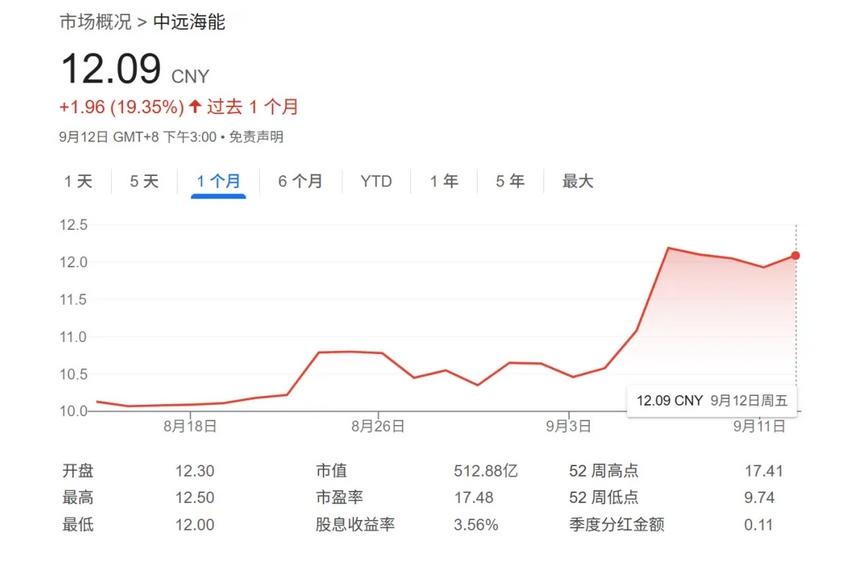Show the 1 个月 chart
The height and width of the screenshot is (579, 867).
point(218,181)
